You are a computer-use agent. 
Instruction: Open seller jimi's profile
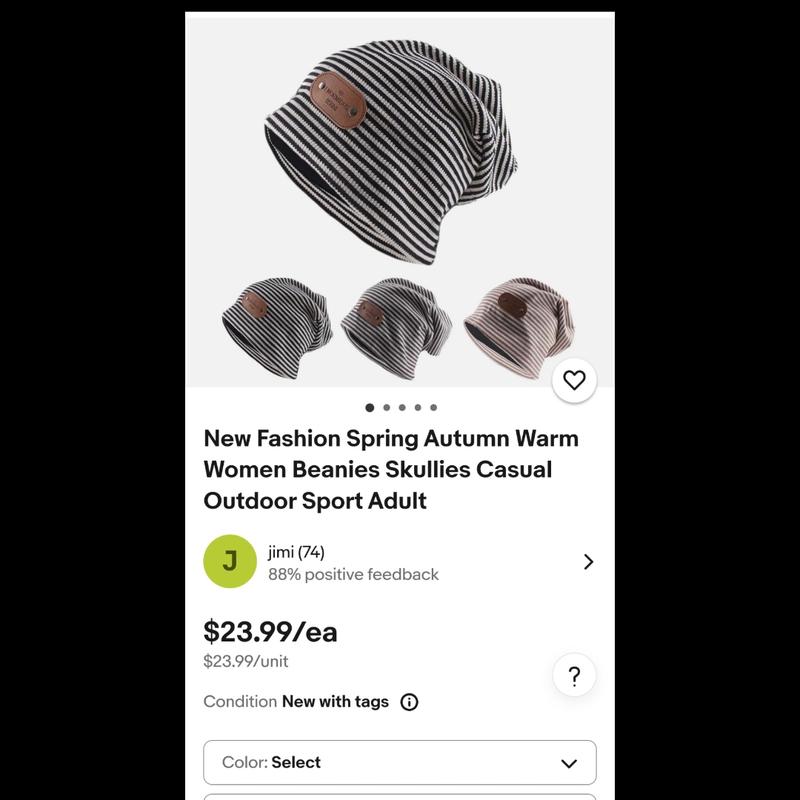pos(400,562)
